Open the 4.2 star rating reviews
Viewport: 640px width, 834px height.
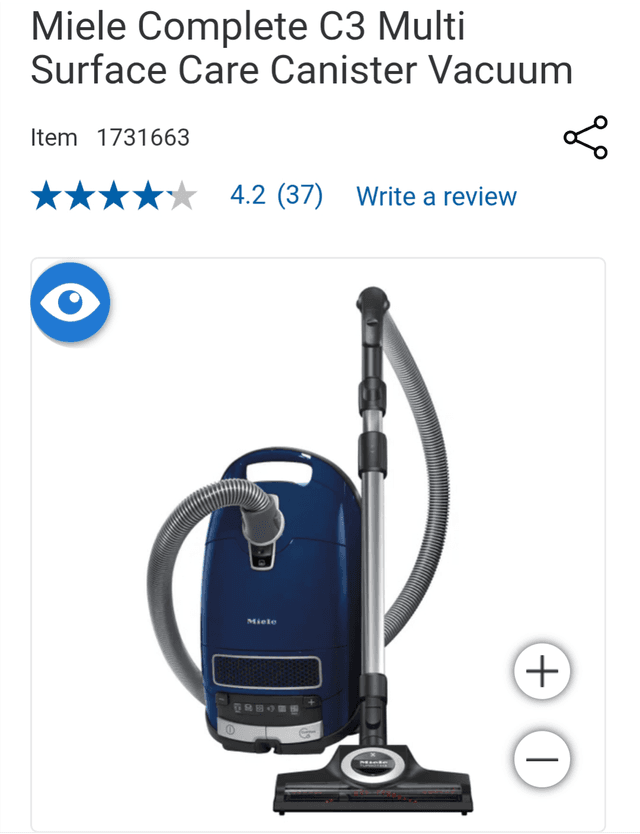[276, 195]
